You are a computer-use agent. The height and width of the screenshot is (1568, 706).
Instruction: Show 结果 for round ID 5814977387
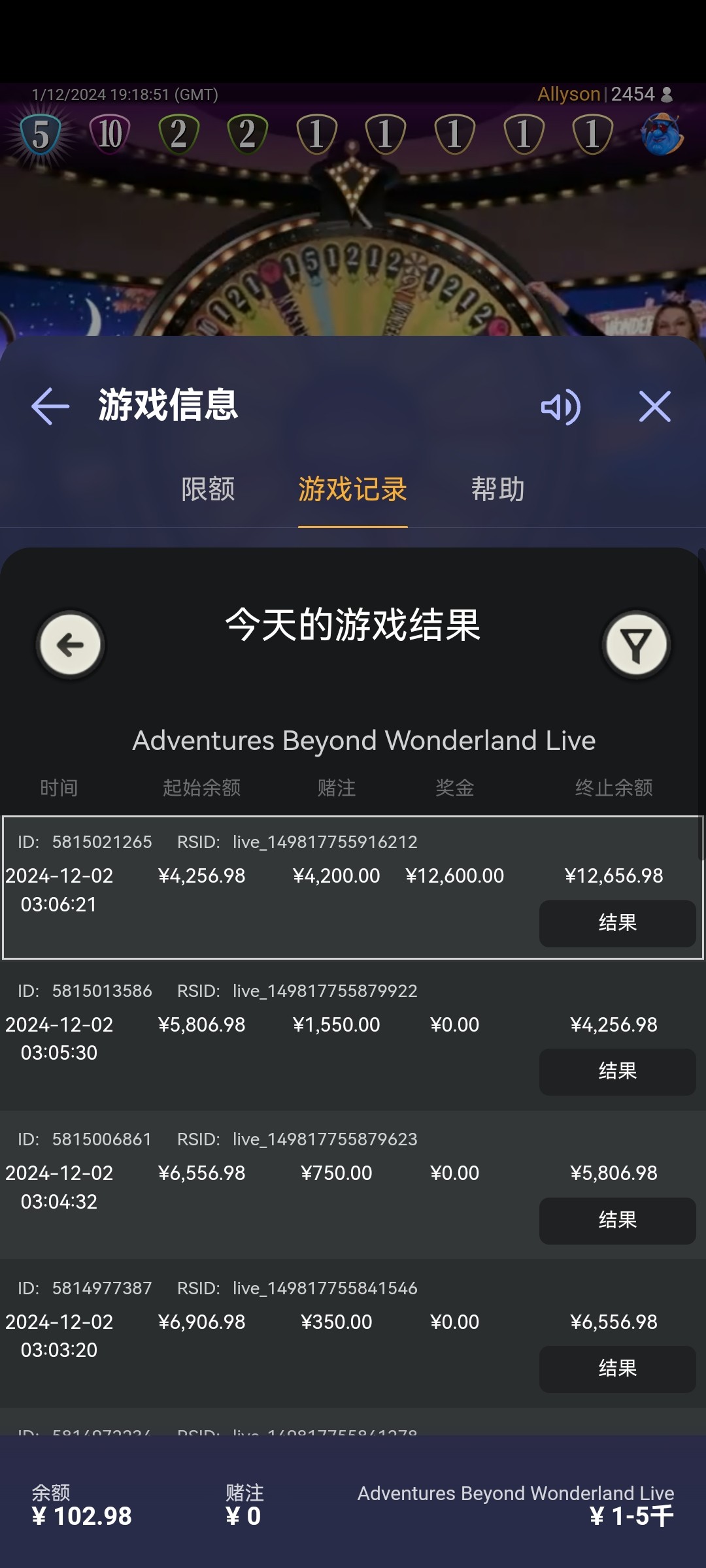[x=617, y=1369]
